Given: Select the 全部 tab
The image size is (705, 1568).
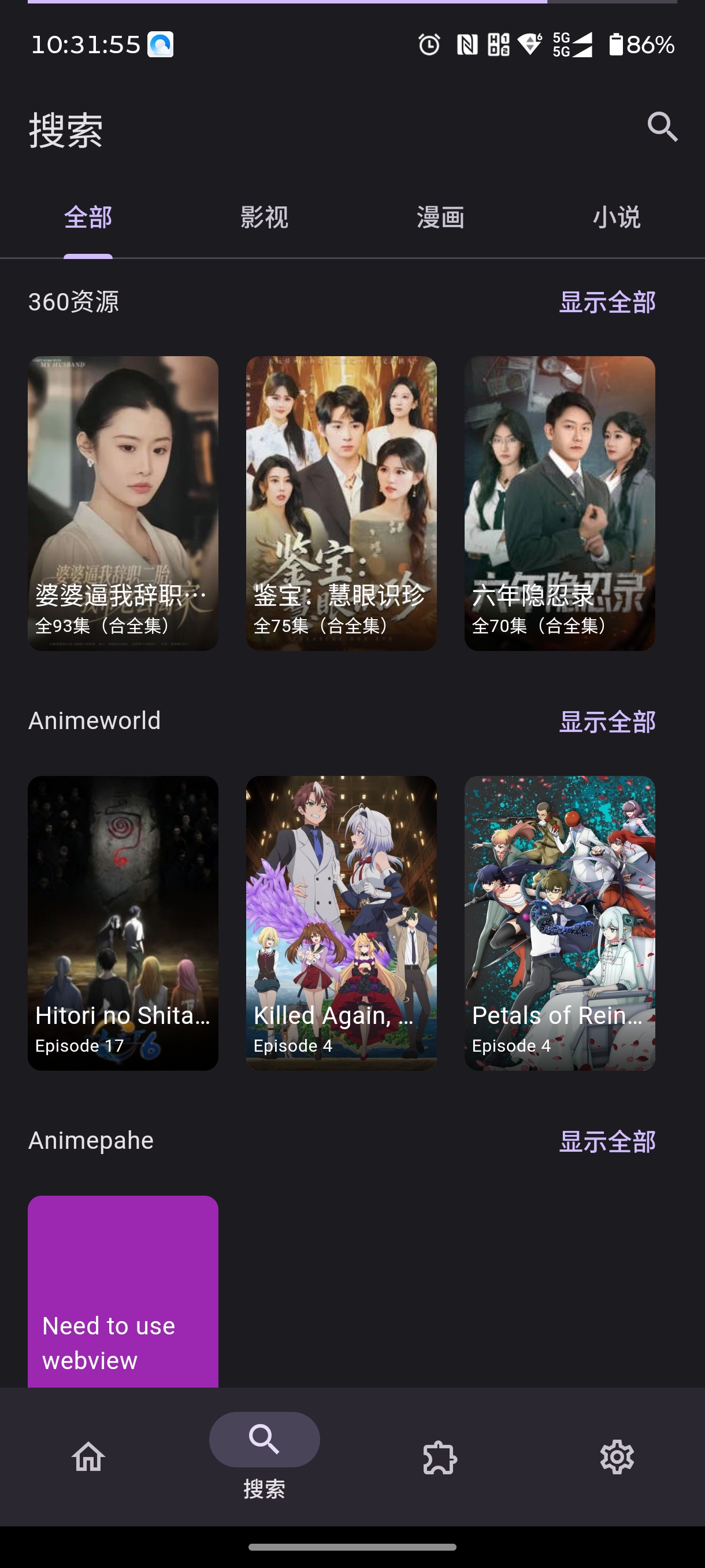Looking at the screenshot, I should 88,217.
